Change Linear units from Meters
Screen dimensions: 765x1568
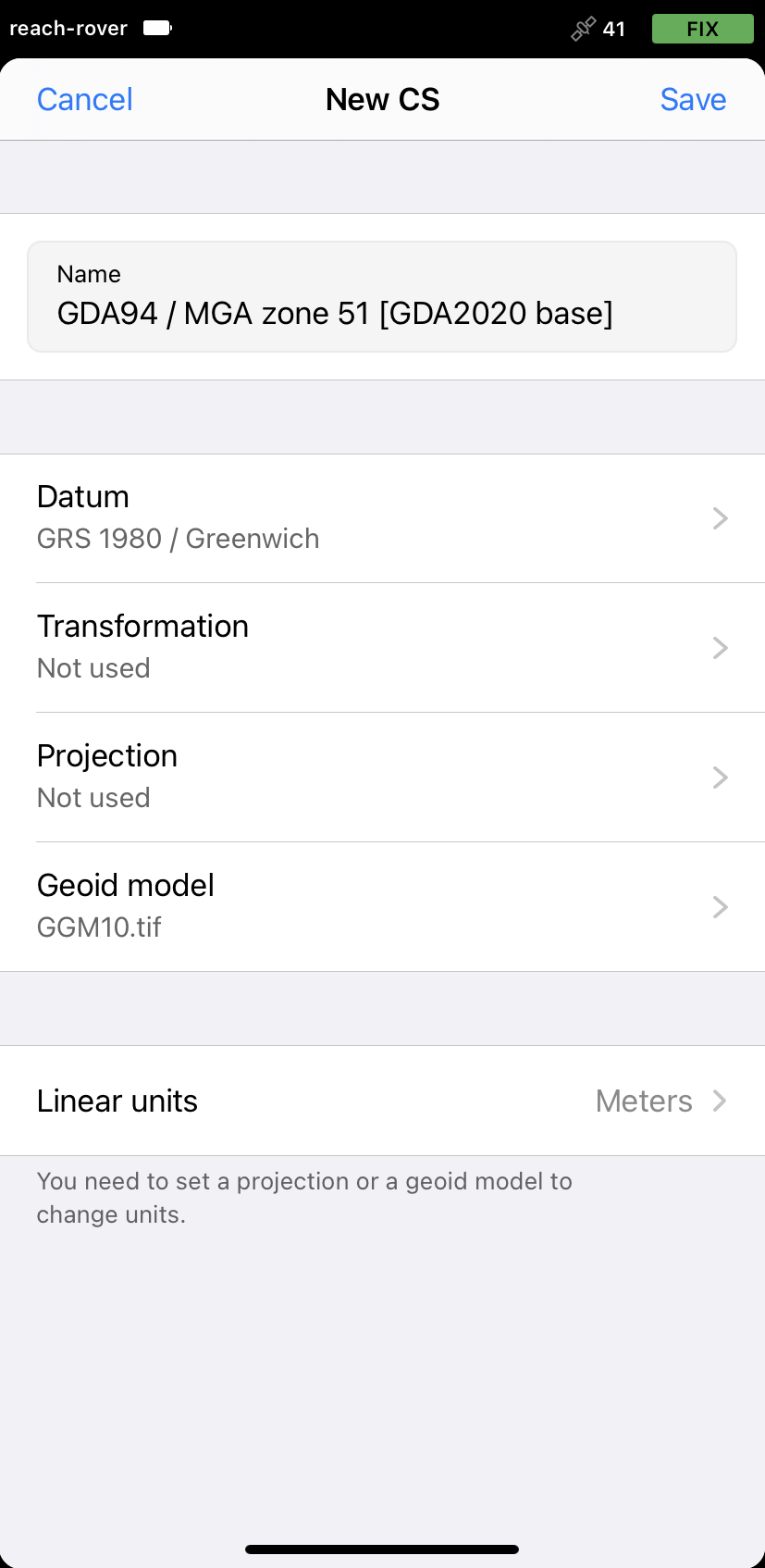[x=382, y=1101]
